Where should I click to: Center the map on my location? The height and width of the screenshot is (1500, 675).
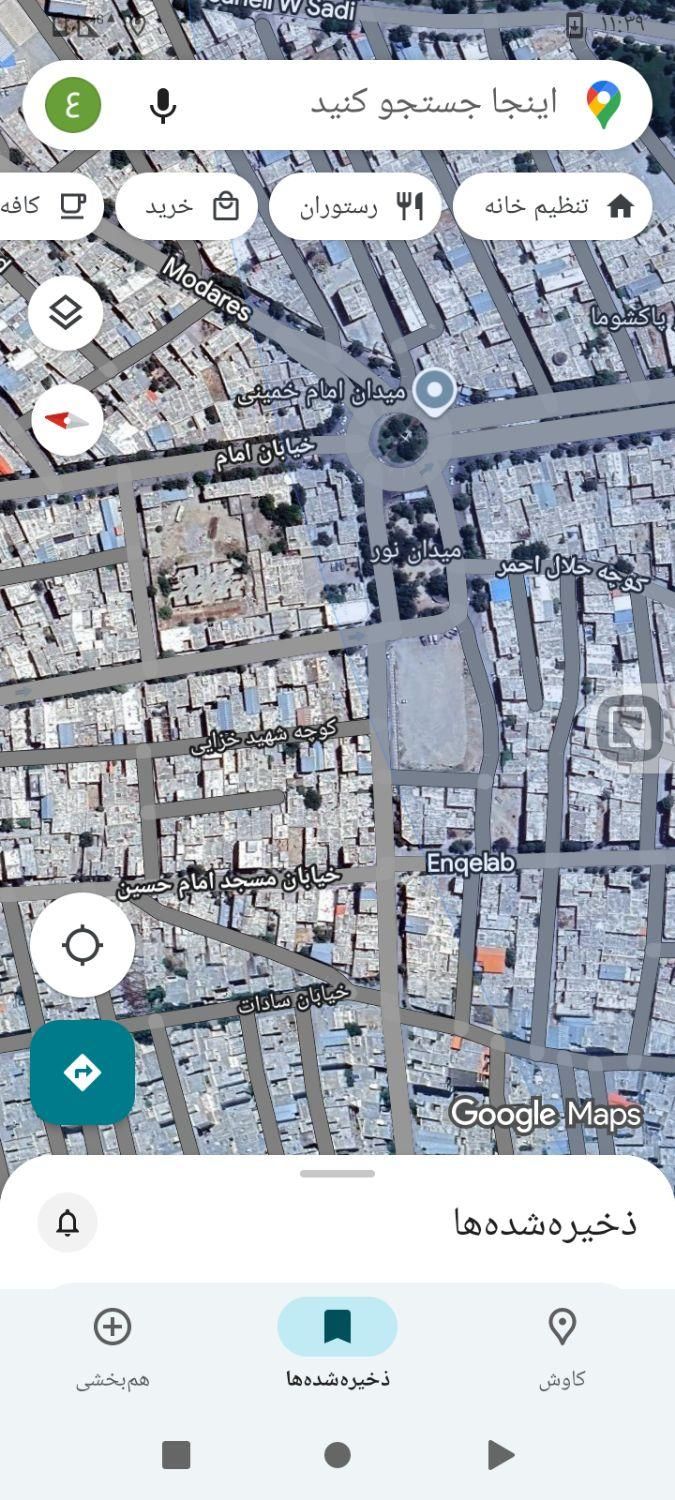[x=82, y=945]
